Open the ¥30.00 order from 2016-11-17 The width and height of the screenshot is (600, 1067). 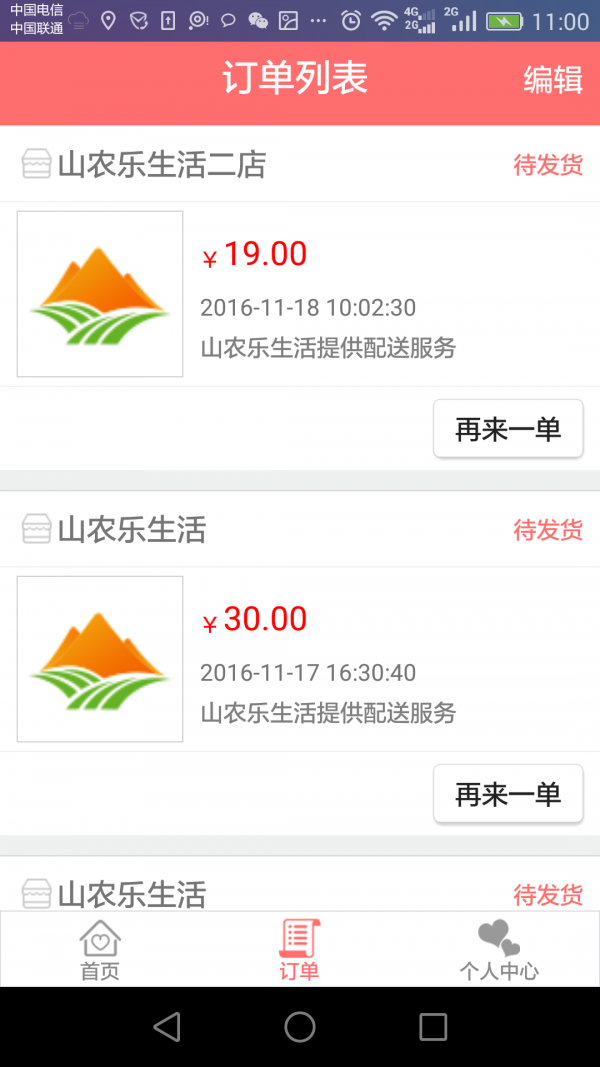click(x=300, y=659)
